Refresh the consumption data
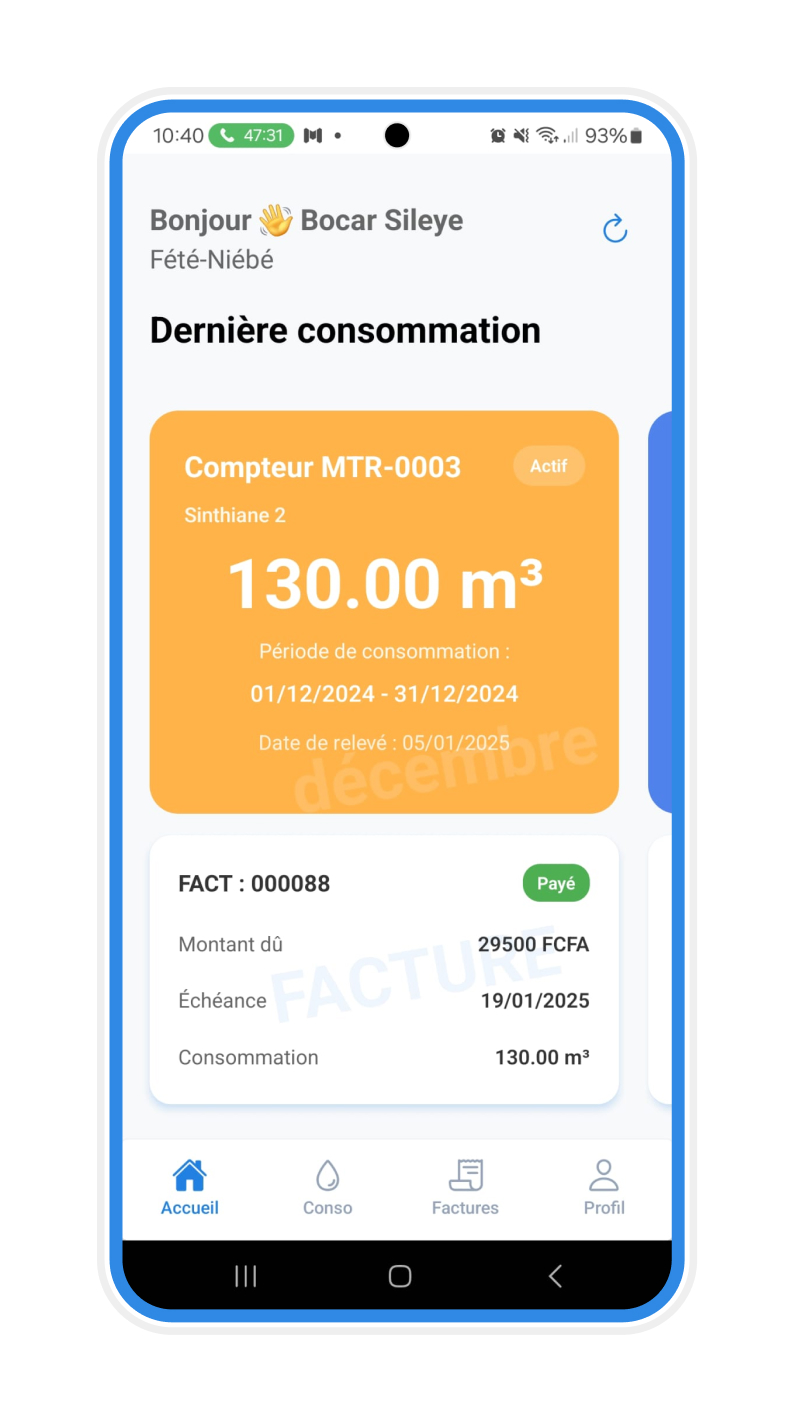The width and height of the screenshot is (800, 1422). click(614, 229)
